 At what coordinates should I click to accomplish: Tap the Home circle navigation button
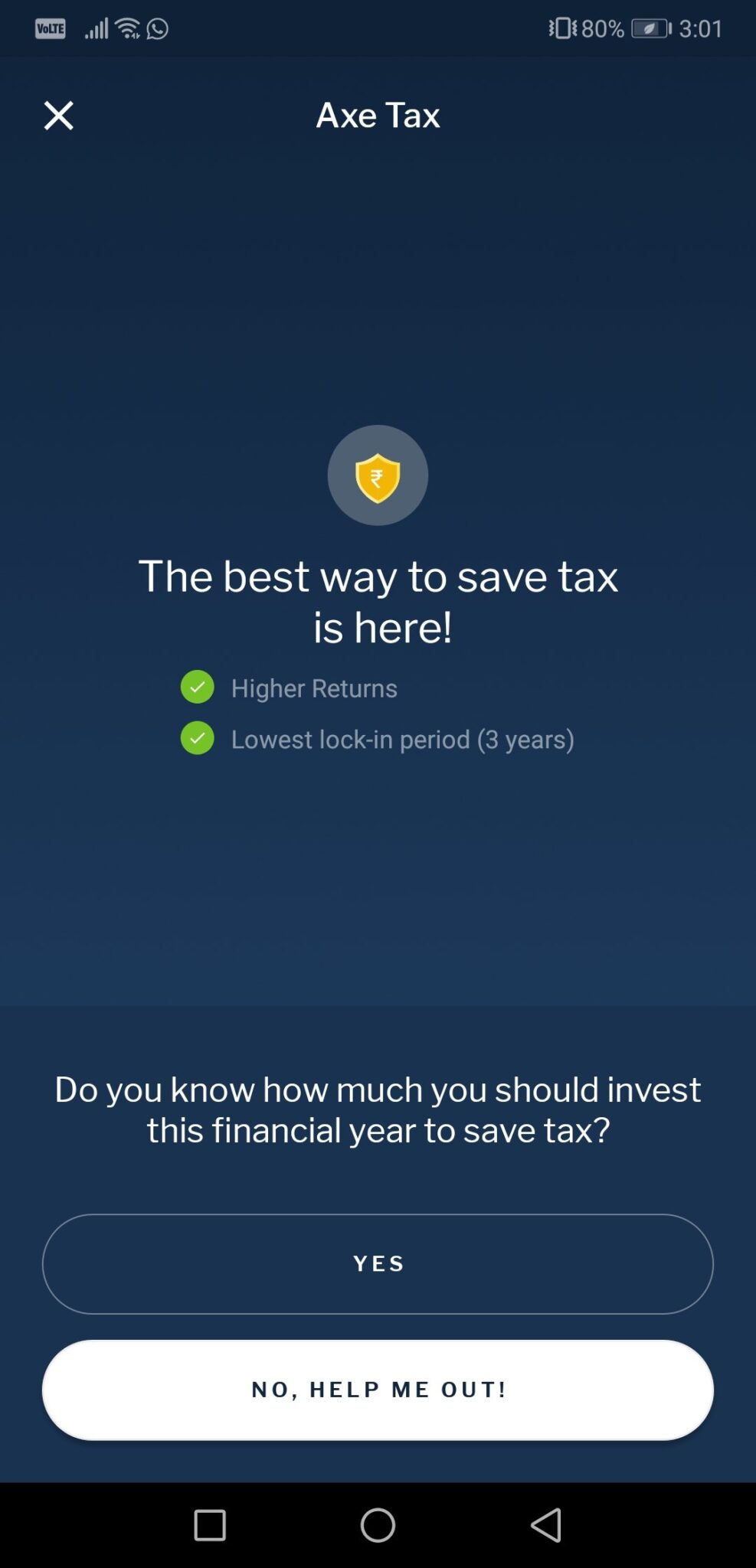[x=378, y=1524]
